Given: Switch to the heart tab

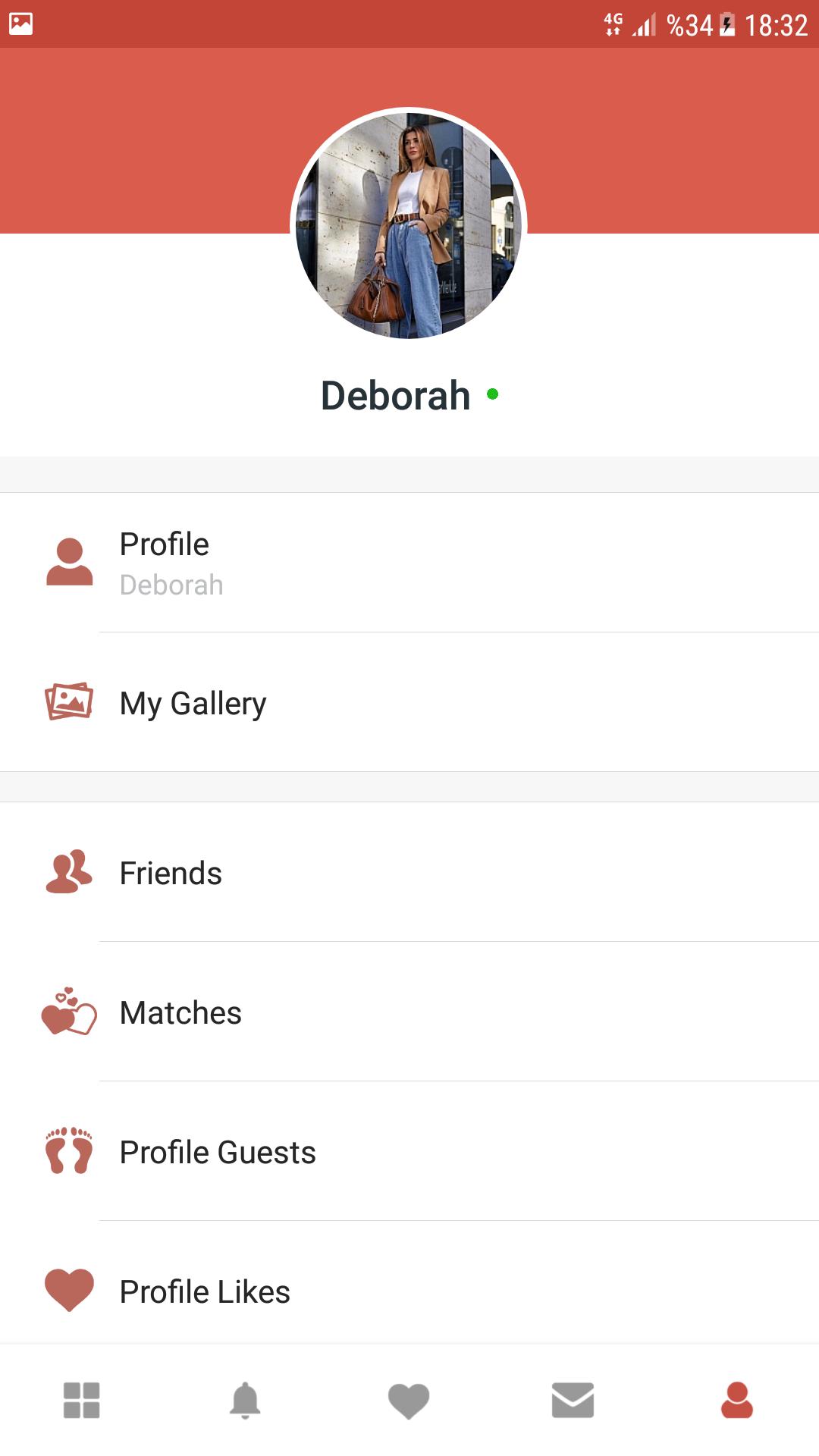Looking at the screenshot, I should click(x=409, y=1400).
